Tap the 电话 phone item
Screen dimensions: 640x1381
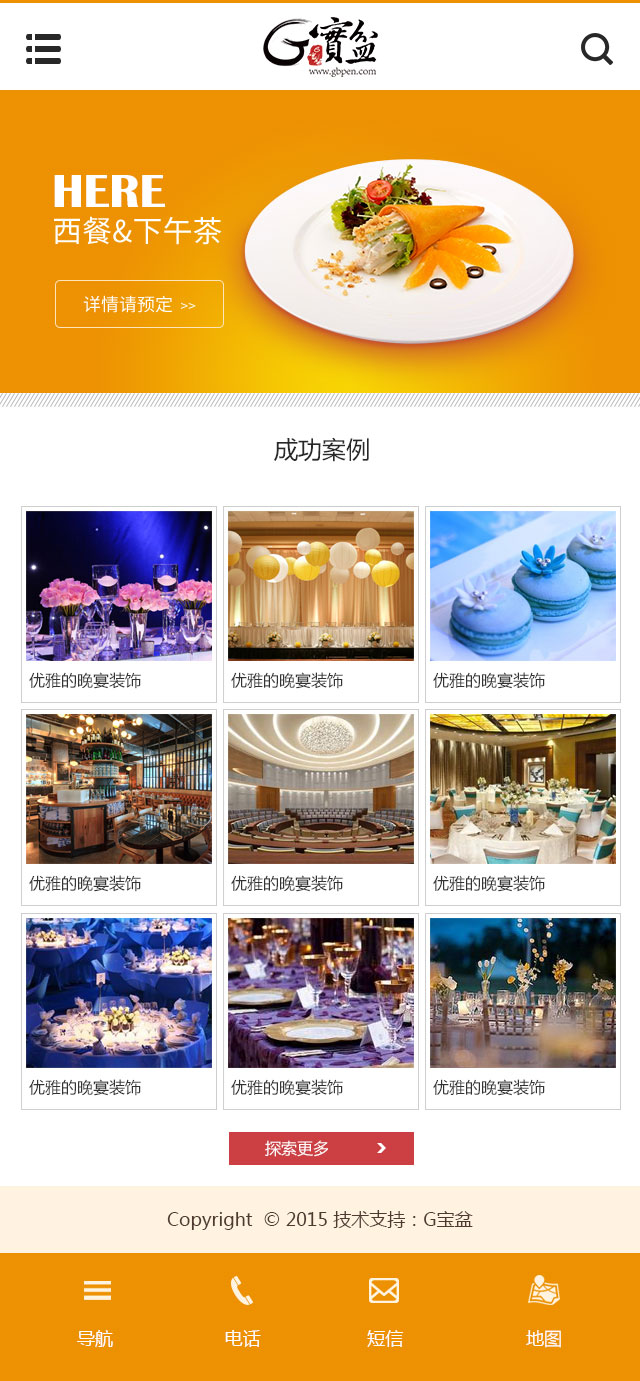(x=242, y=1311)
